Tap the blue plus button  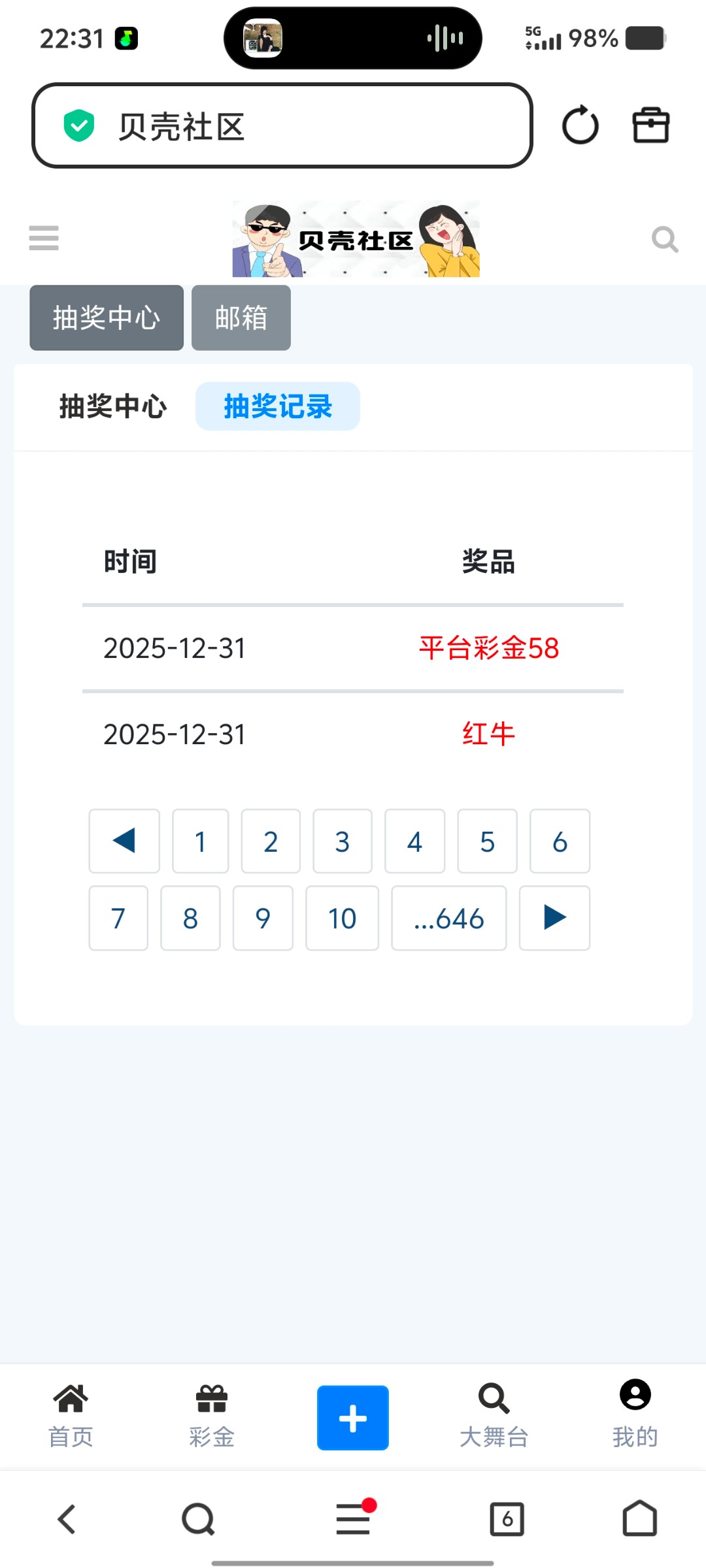pyautogui.click(x=353, y=1418)
